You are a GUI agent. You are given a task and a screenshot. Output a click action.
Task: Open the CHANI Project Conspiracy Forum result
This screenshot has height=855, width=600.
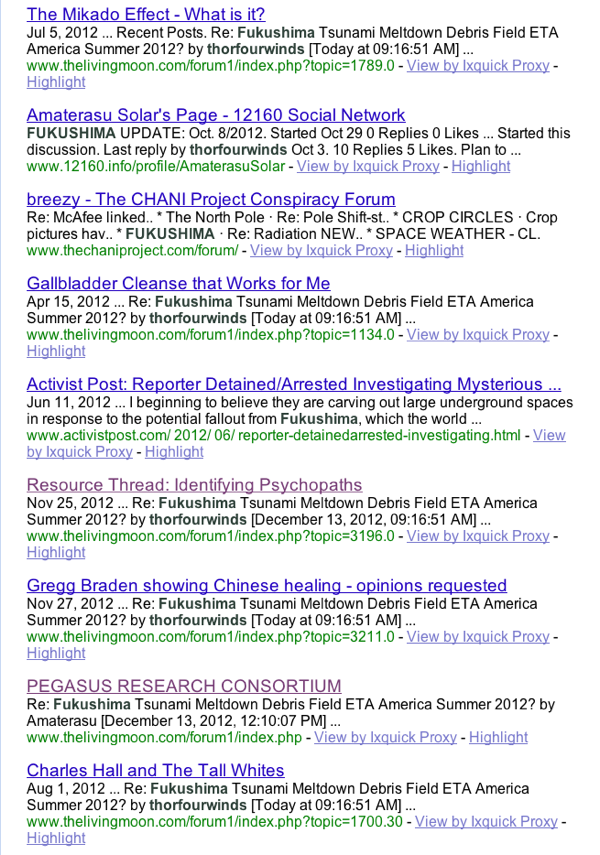point(211,199)
